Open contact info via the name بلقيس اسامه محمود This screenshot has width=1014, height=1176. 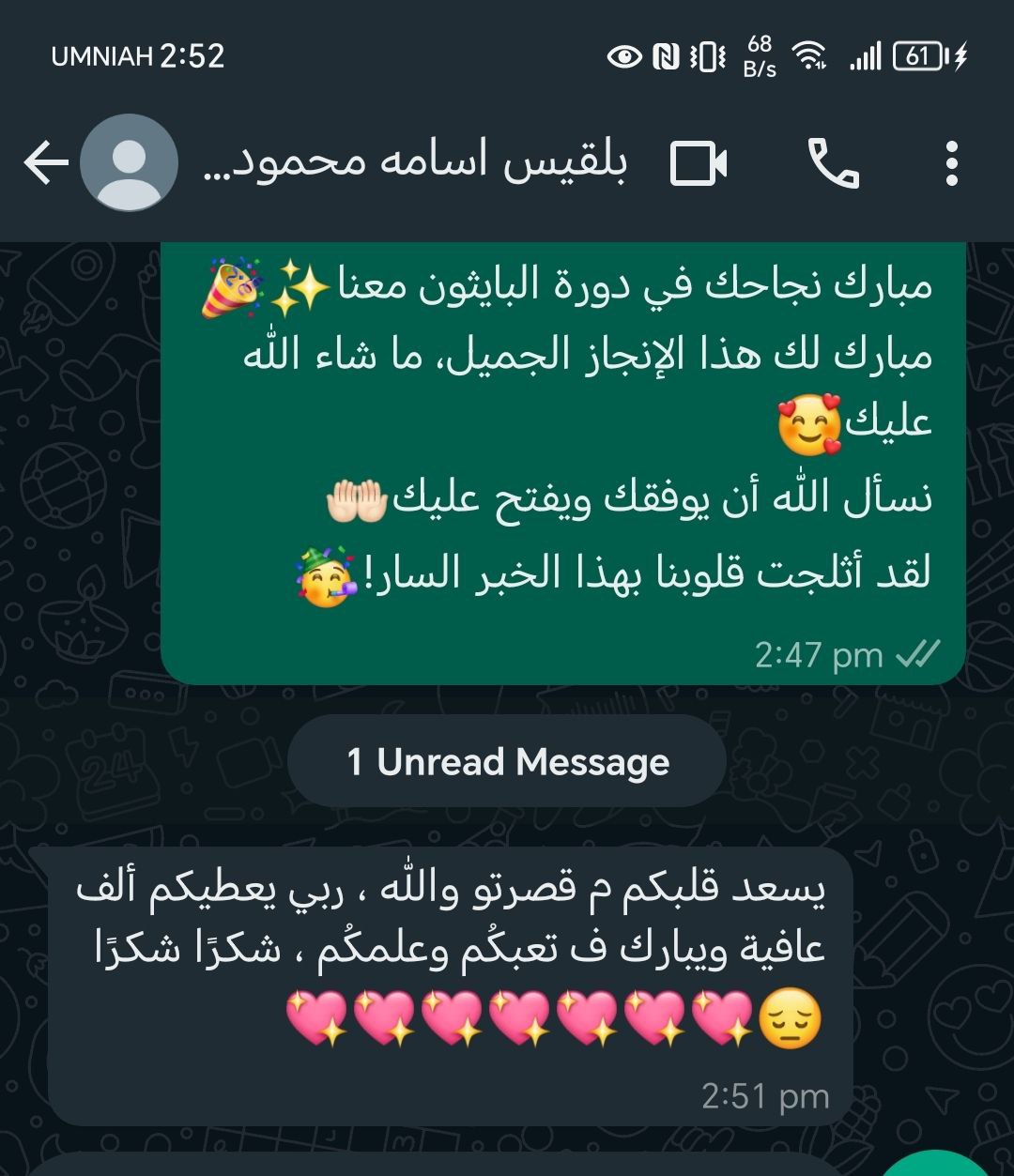[x=413, y=164]
